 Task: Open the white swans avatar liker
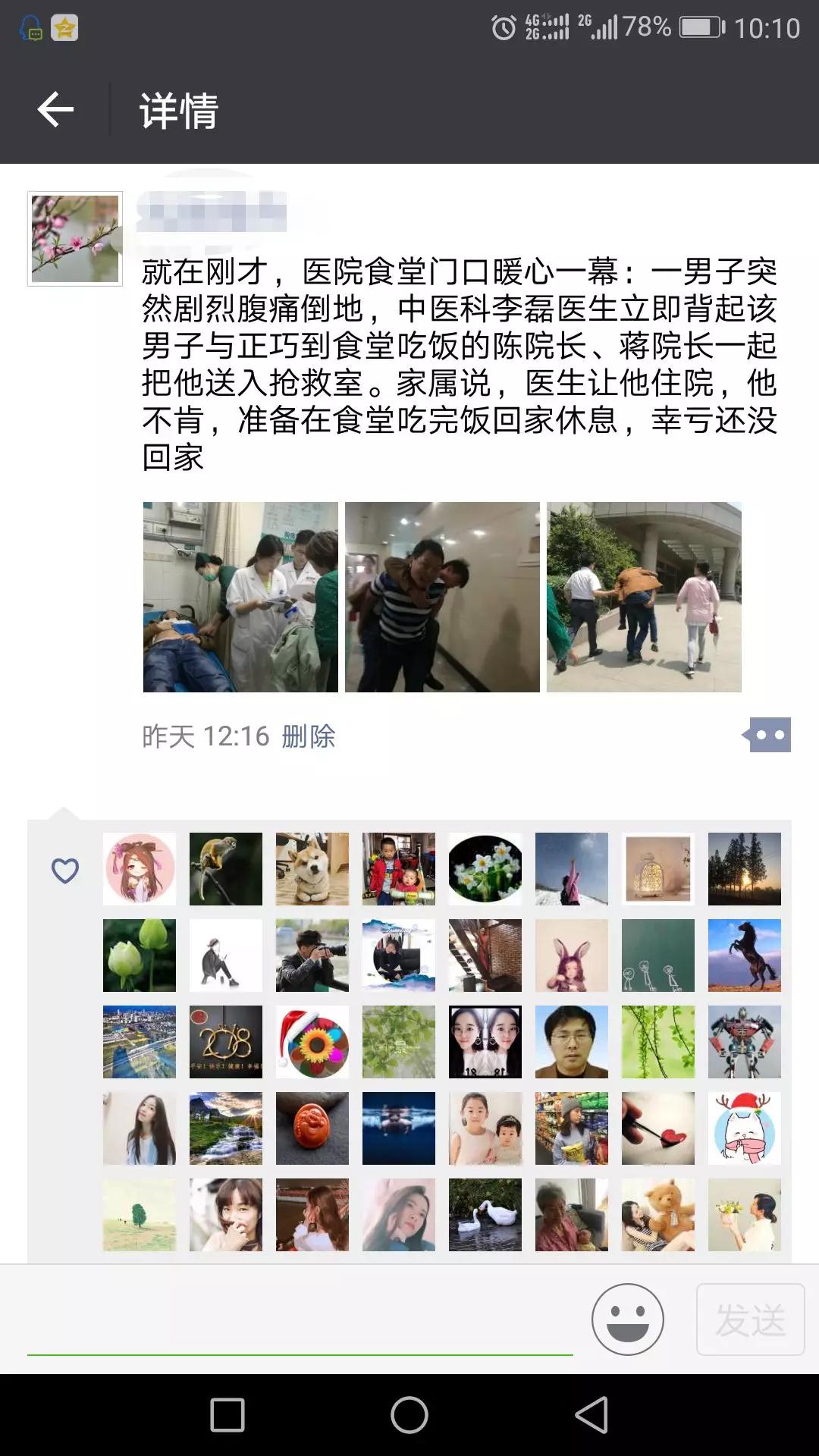point(485,1215)
